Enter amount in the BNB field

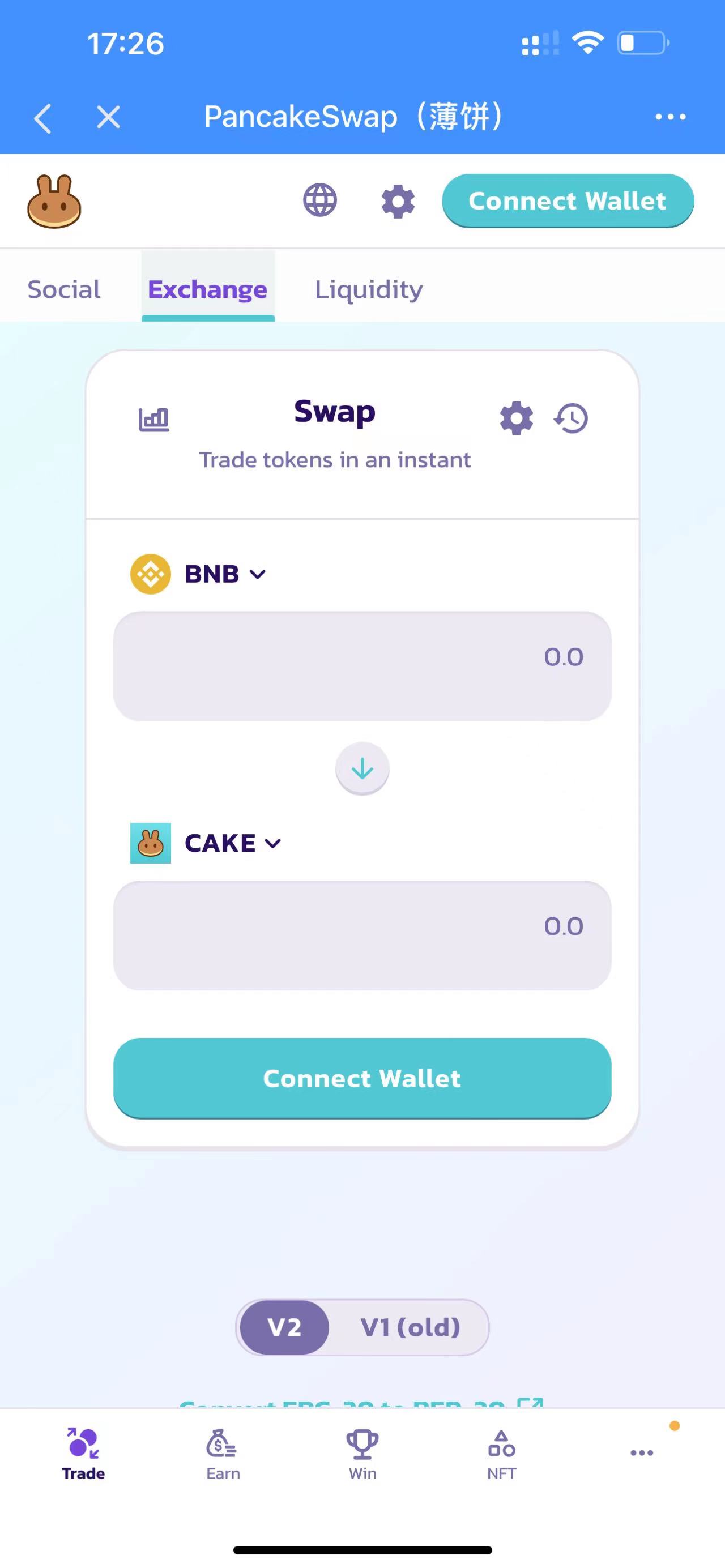(362, 666)
